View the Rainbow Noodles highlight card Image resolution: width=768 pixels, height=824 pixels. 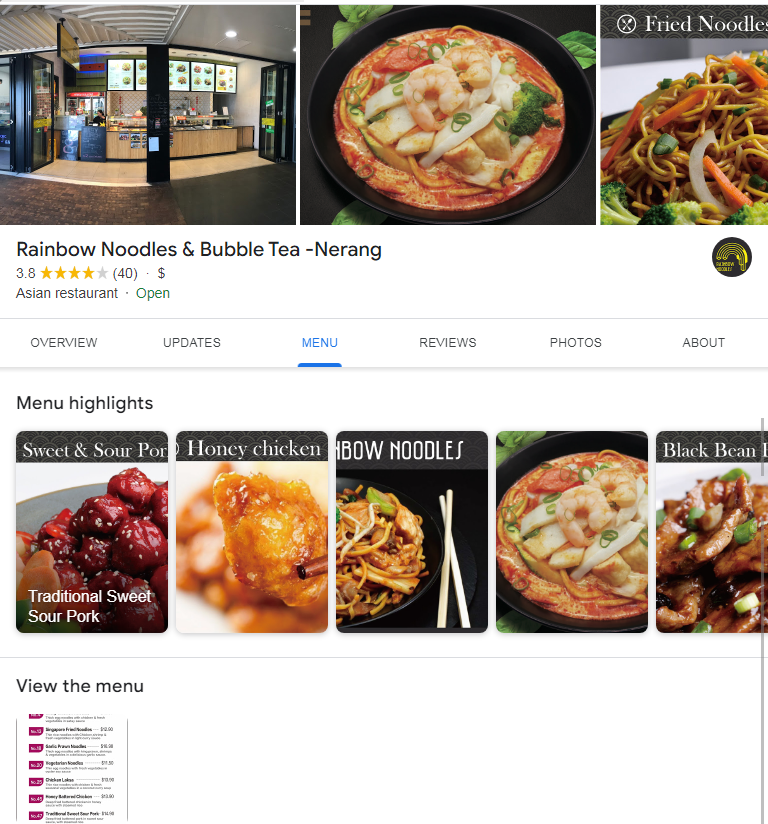[x=412, y=532]
